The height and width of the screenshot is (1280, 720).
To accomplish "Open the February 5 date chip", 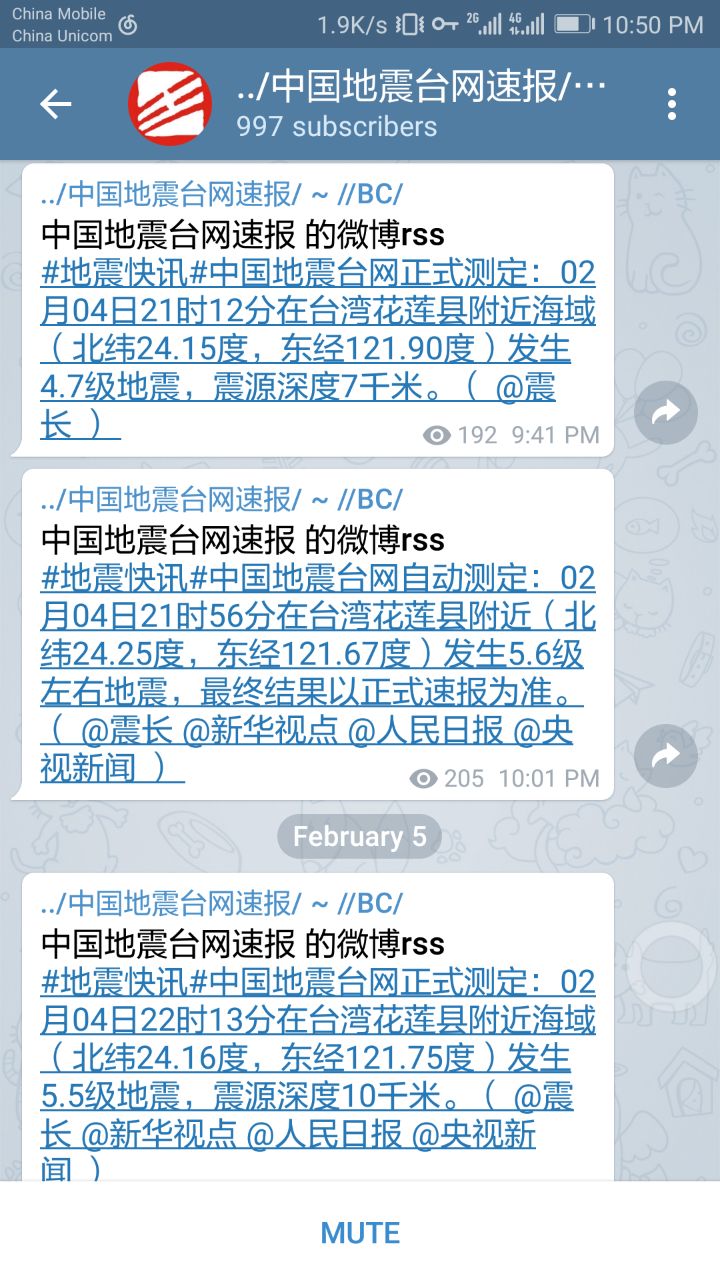I will (360, 837).
